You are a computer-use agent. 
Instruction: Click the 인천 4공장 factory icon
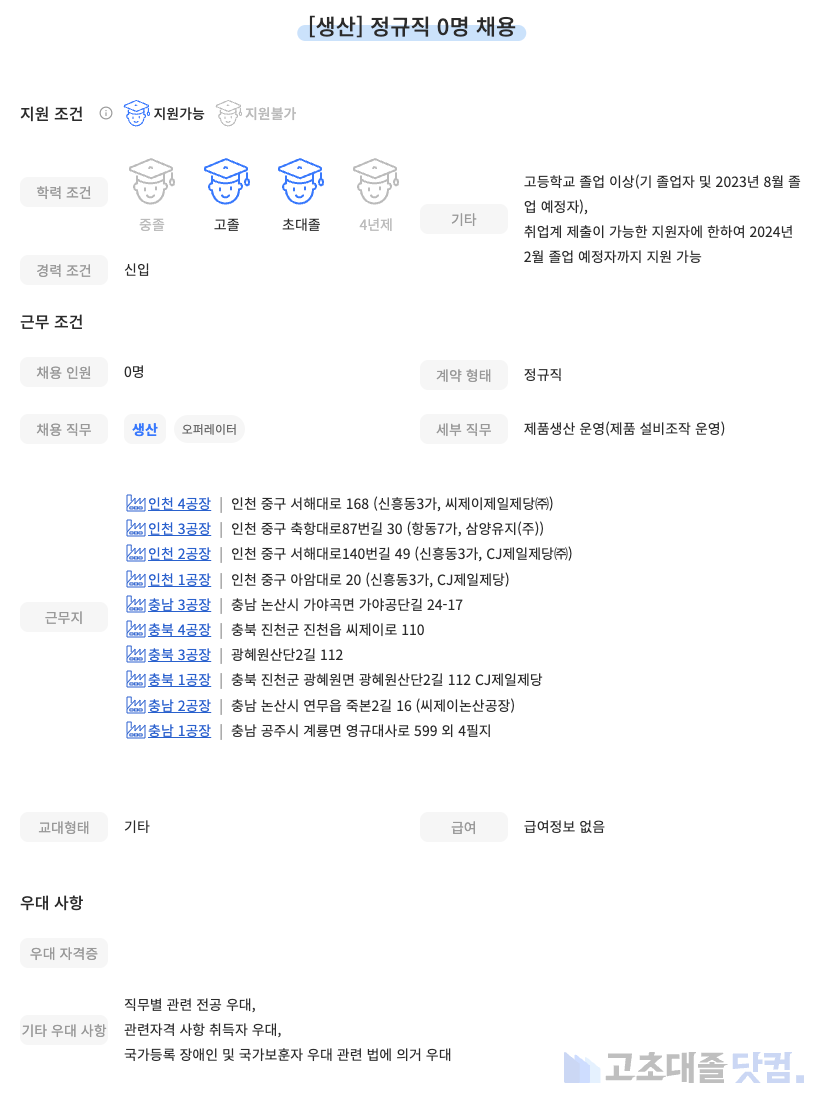click(137, 503)
